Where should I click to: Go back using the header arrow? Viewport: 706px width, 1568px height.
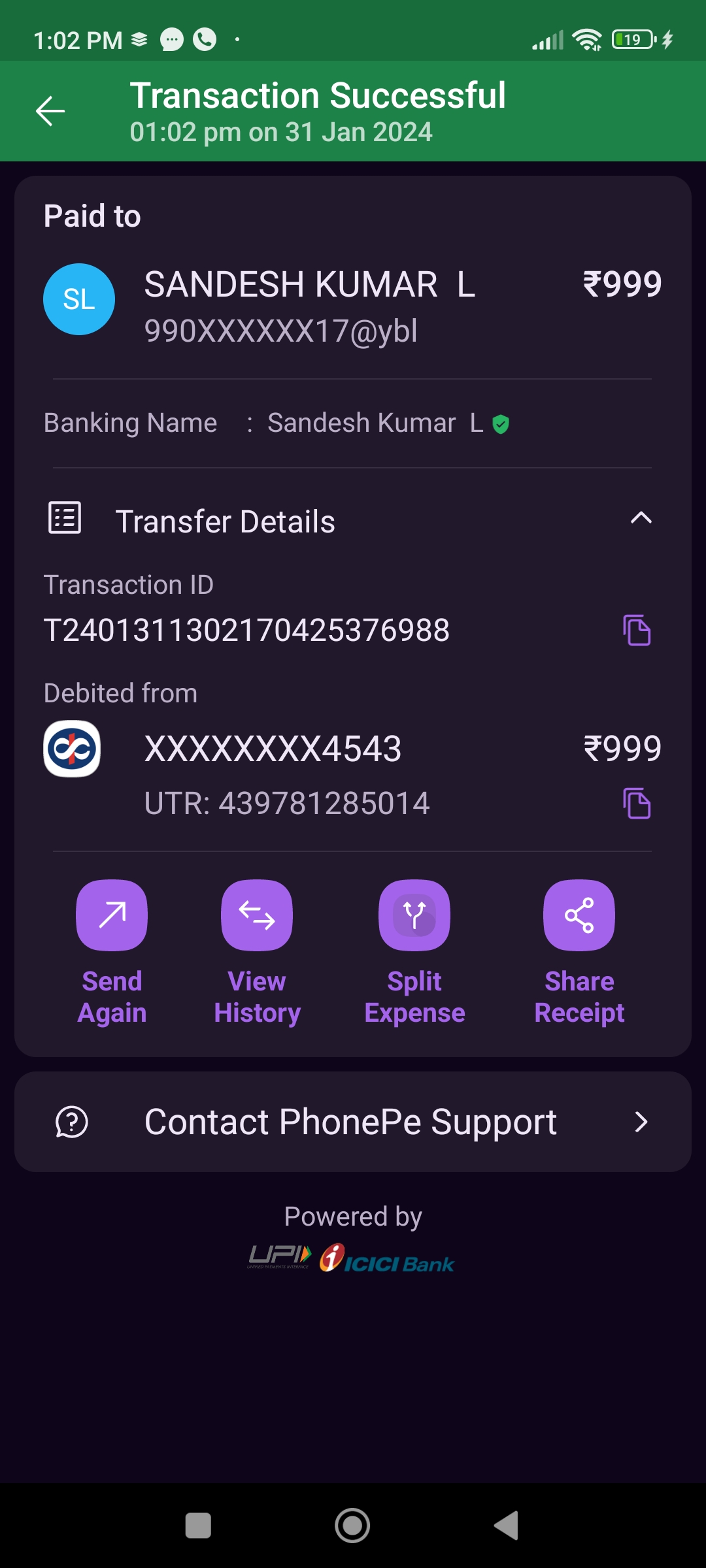click(50, 111)
